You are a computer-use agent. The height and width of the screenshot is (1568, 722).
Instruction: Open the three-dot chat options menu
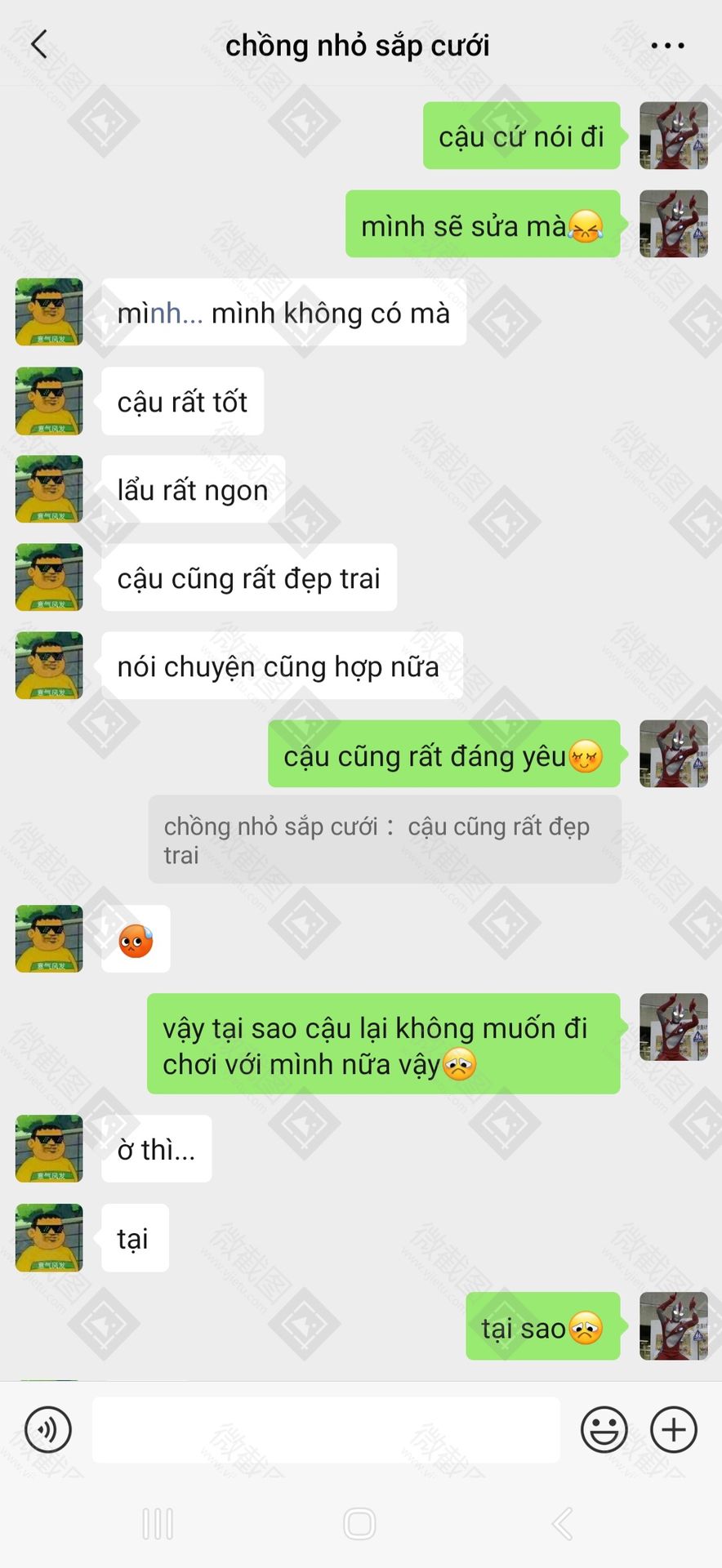tap(667, 46)
